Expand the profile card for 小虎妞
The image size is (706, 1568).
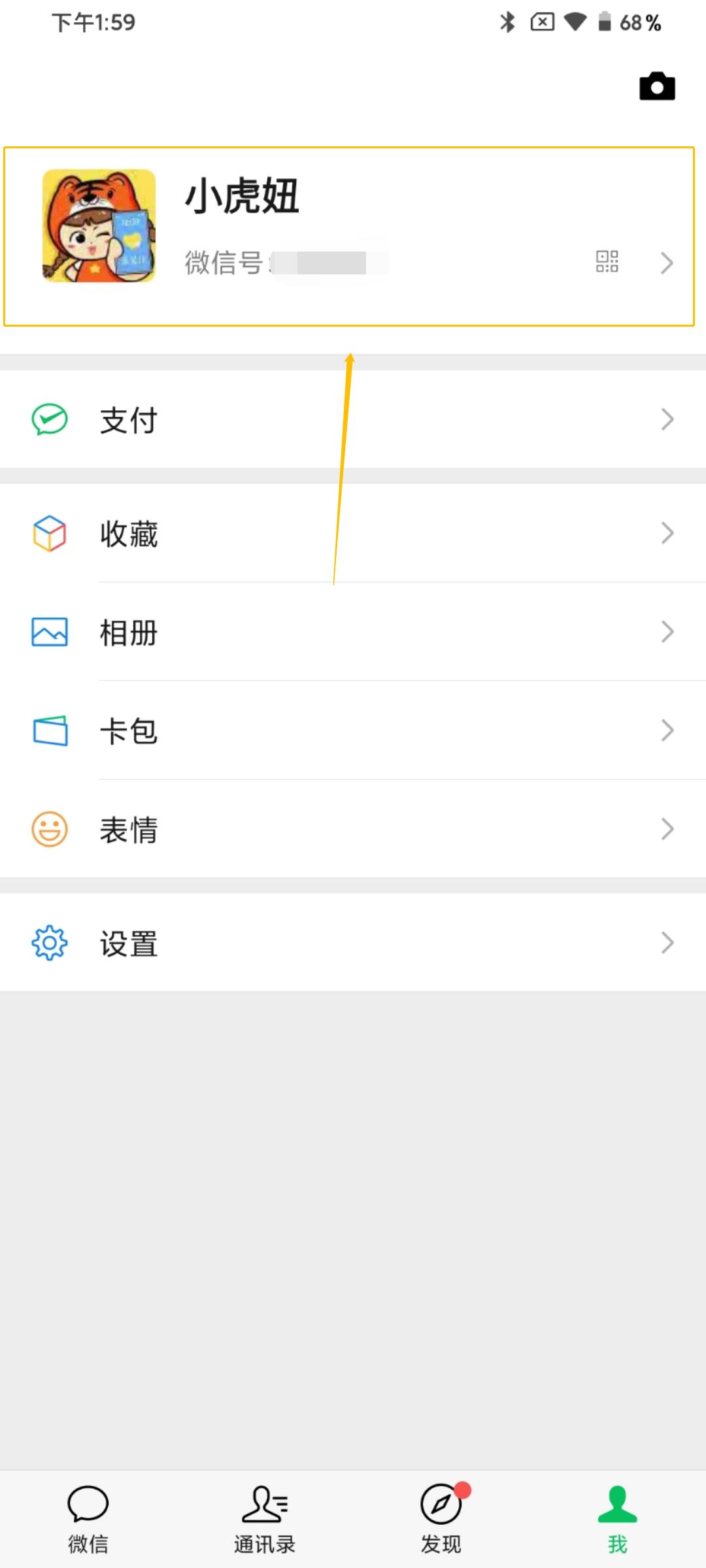[353, 234]
